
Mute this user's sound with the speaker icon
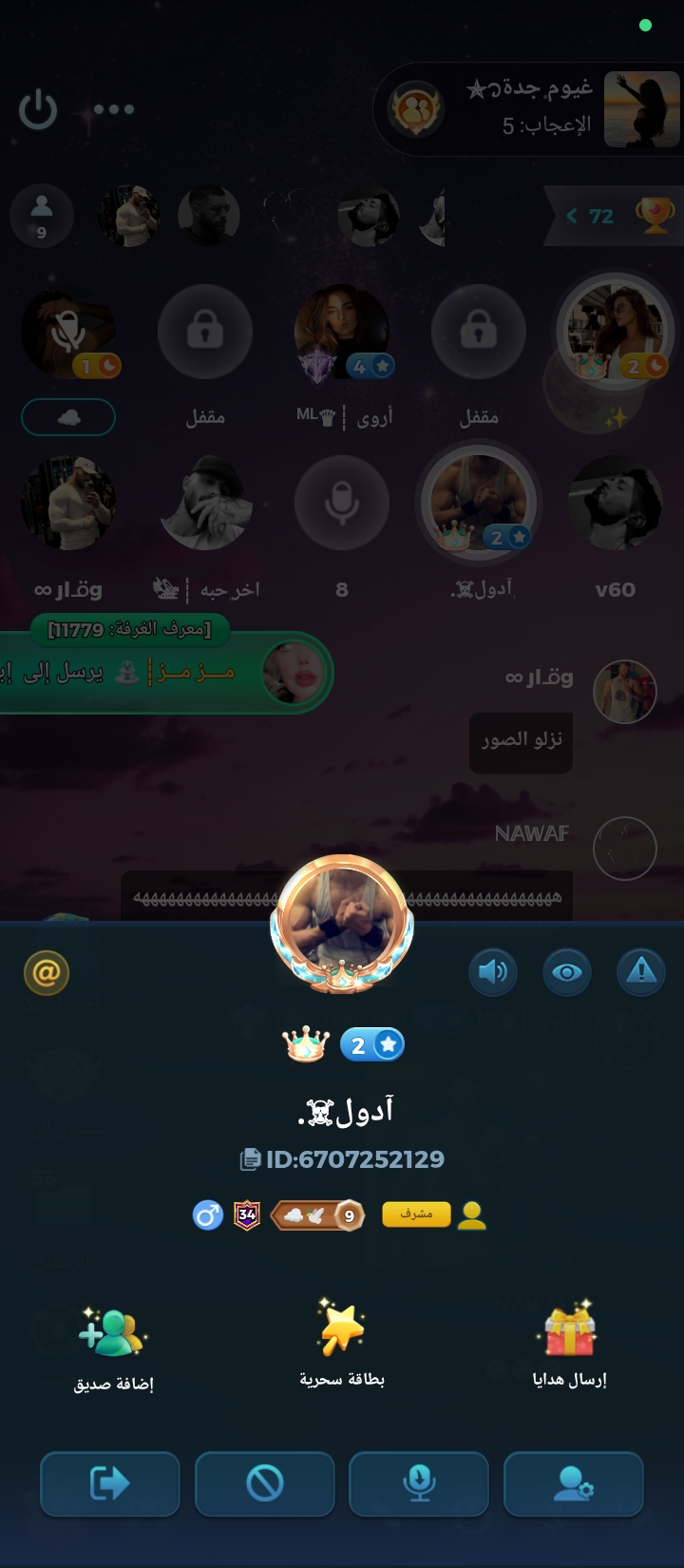coord(492,971)
